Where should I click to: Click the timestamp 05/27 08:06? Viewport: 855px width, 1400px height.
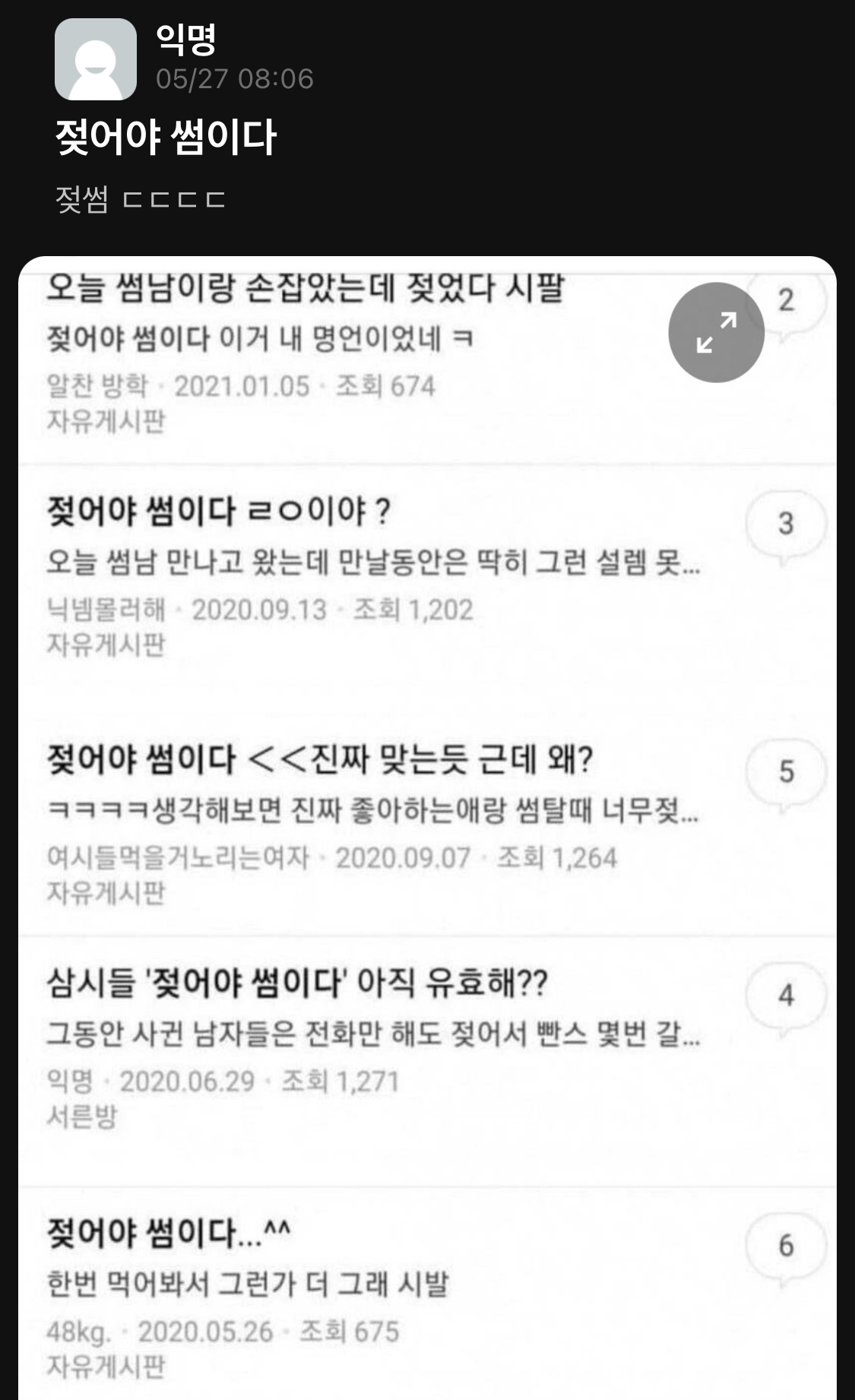tap(234, 78)
